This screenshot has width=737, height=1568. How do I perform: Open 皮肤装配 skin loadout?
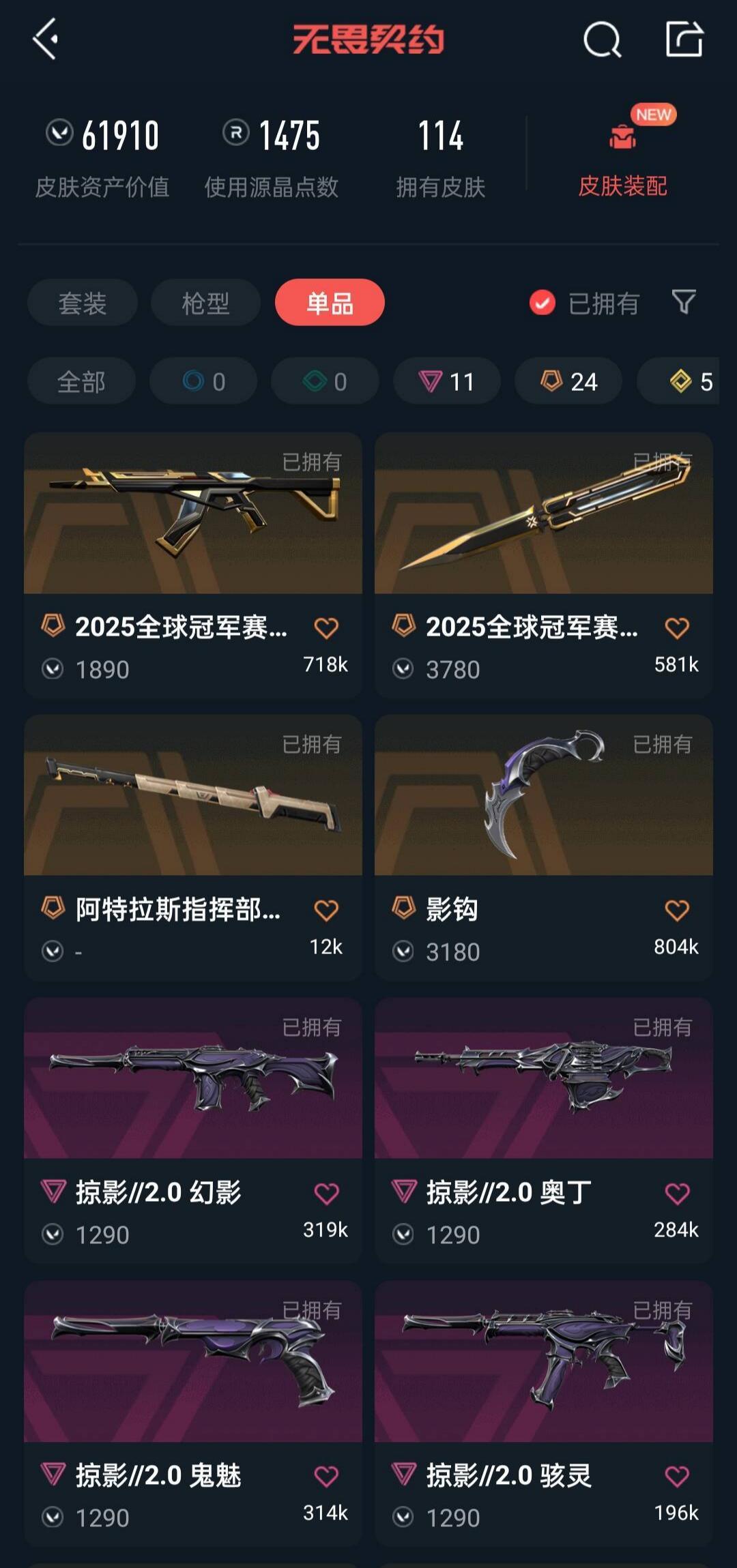click(622, 158)
